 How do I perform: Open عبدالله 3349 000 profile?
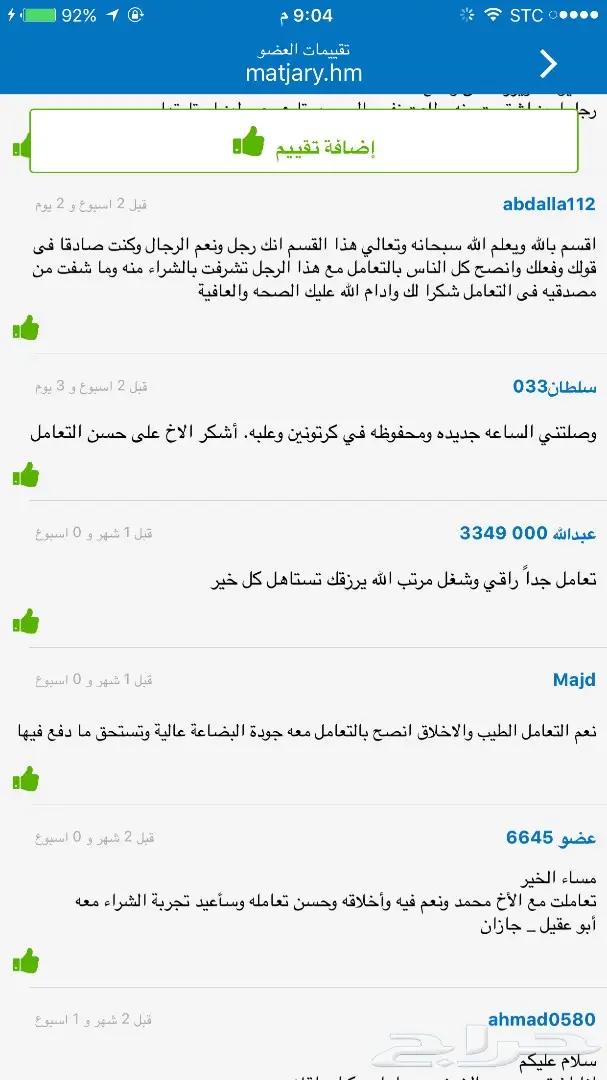click(527, 533)
